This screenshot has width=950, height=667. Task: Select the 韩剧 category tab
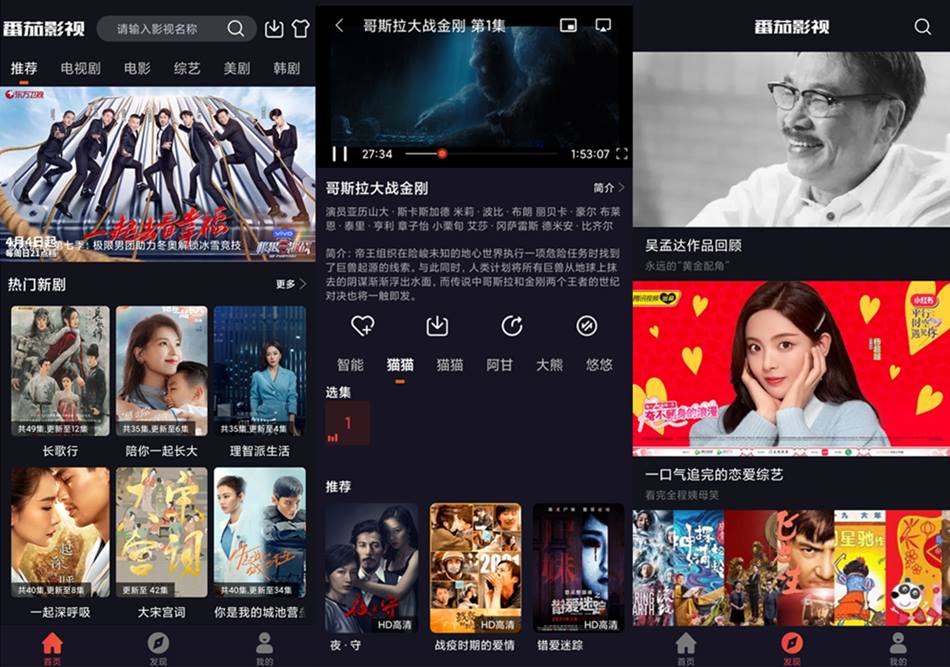pyautogui.click(x=286, y=69)
